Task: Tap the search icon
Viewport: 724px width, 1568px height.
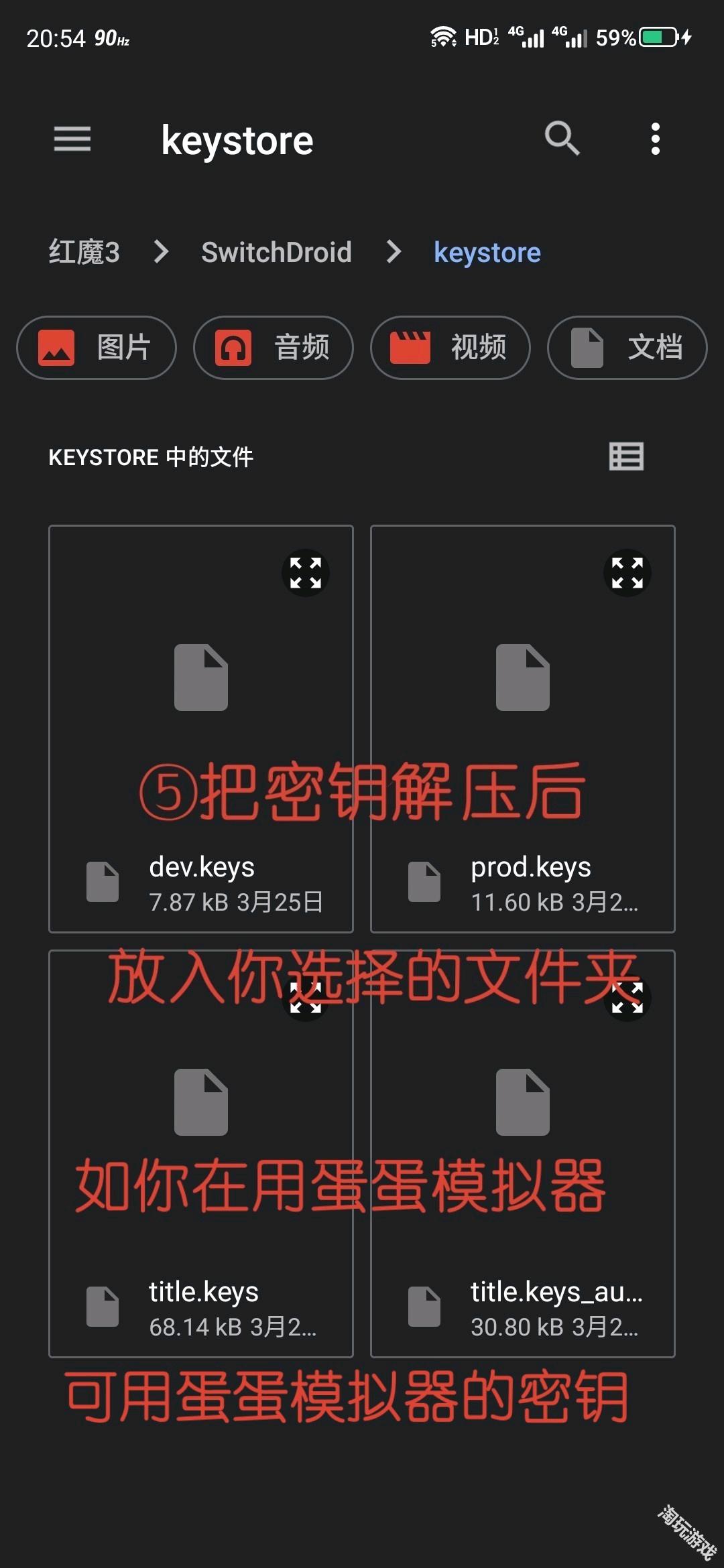Action: point(562,139)
